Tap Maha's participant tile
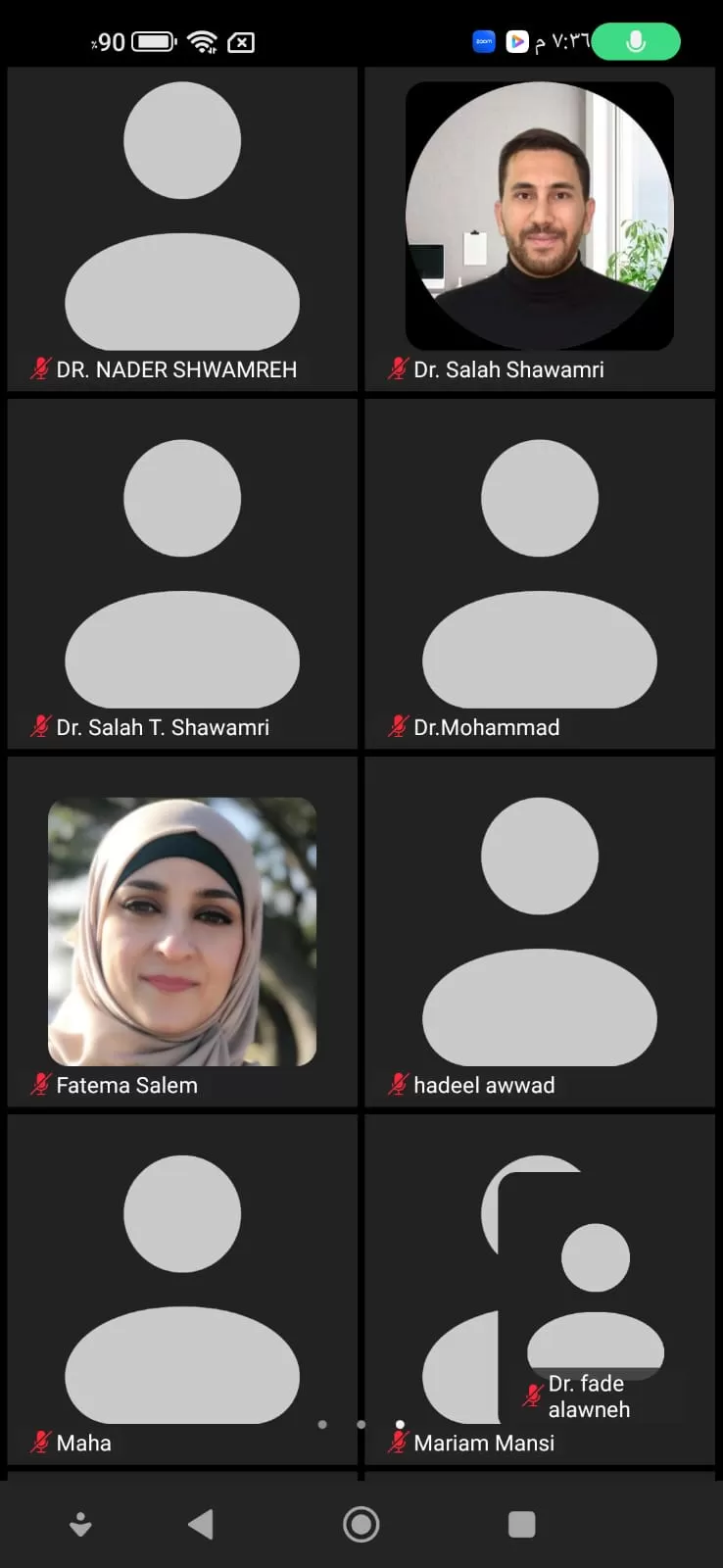The image size is (723, 1568). pos(182,1289)
